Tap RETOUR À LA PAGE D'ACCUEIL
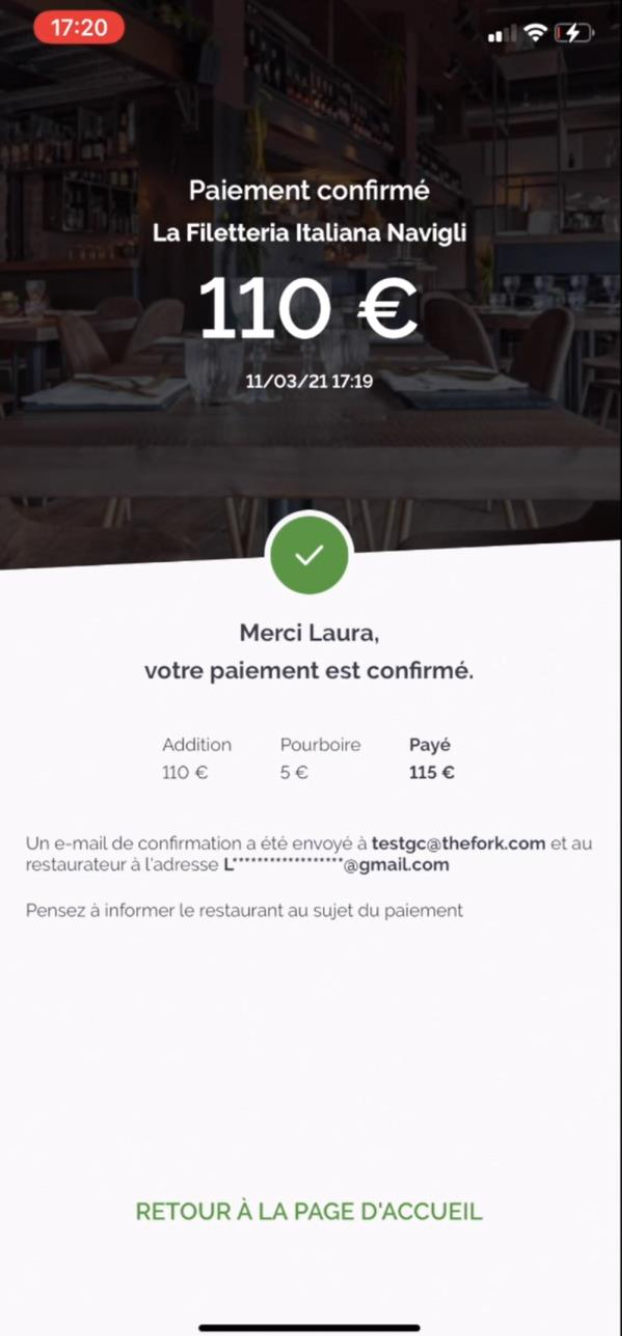 pyautogui.click(x=309, y=1212)
